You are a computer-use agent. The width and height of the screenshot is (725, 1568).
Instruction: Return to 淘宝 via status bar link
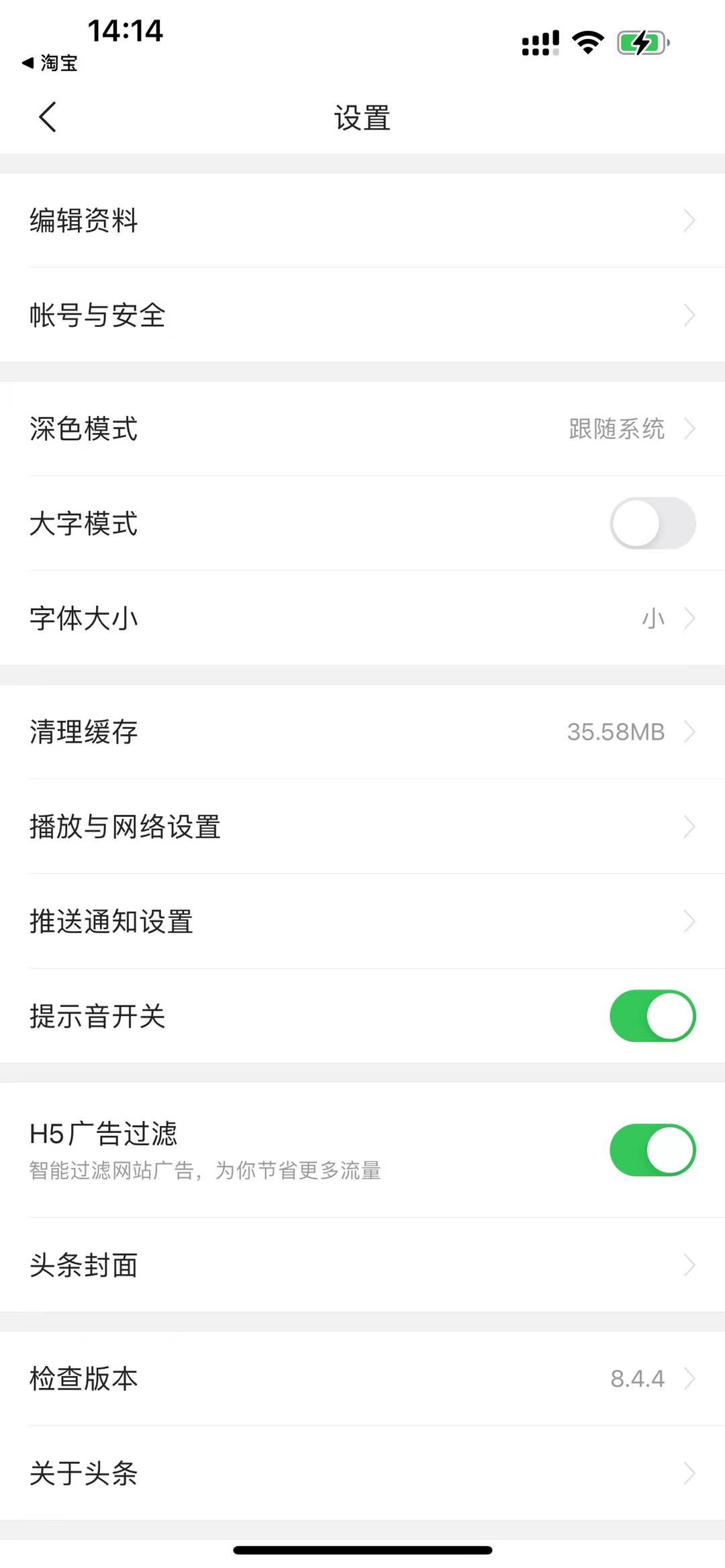(x=50, y=63)
